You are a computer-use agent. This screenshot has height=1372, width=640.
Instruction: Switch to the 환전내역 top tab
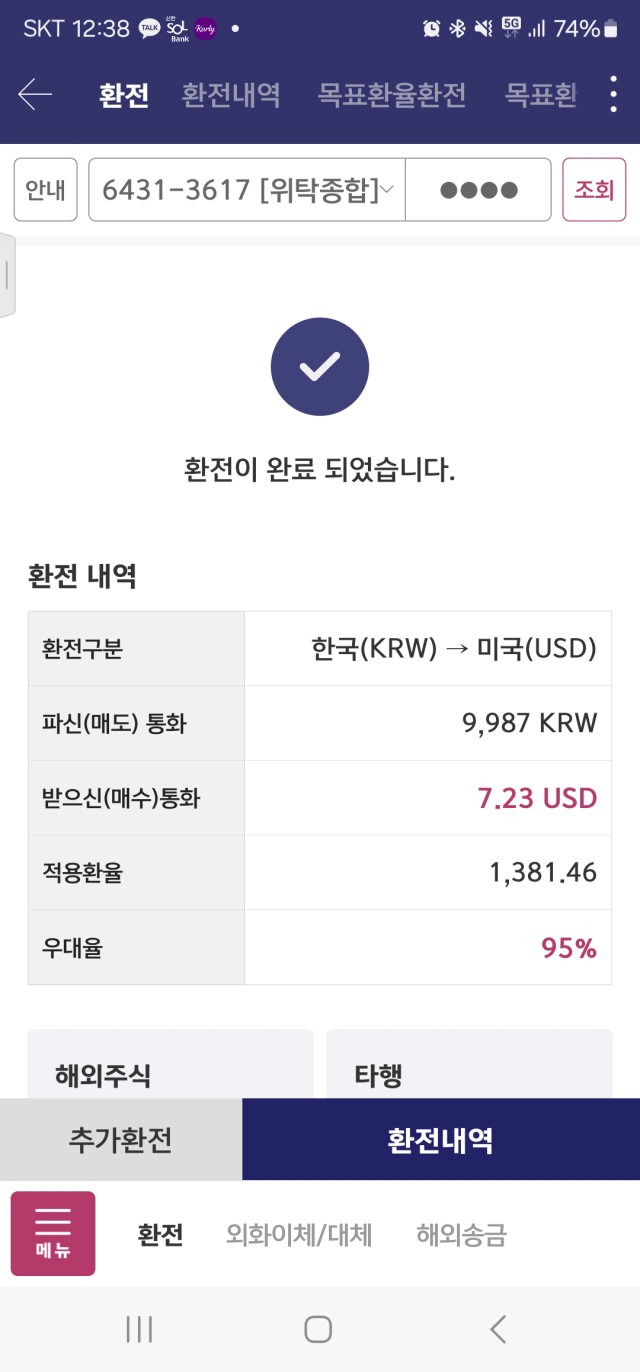pos(231,95)
